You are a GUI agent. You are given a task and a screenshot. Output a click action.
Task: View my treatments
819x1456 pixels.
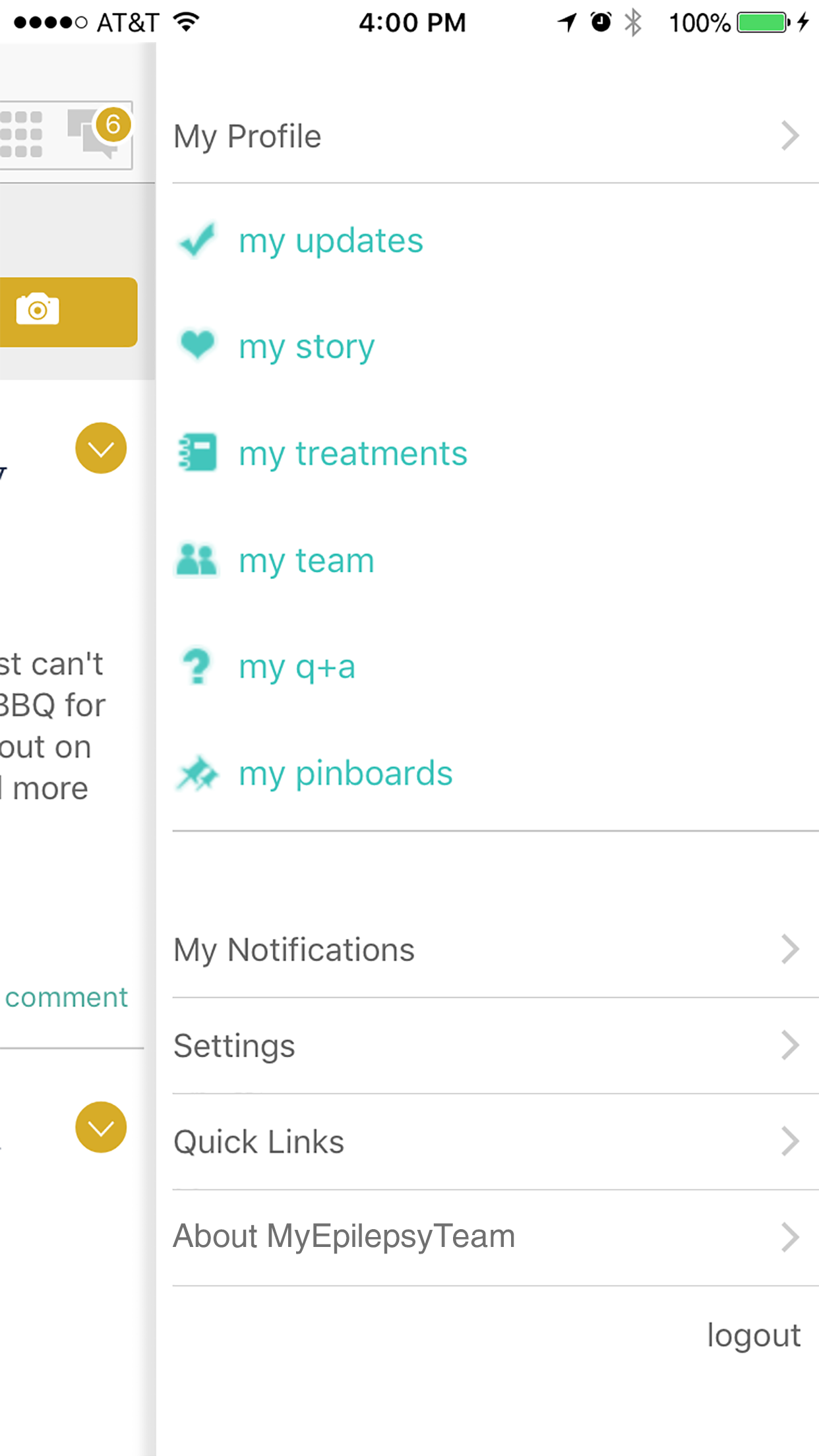click(x=352, y=454)
